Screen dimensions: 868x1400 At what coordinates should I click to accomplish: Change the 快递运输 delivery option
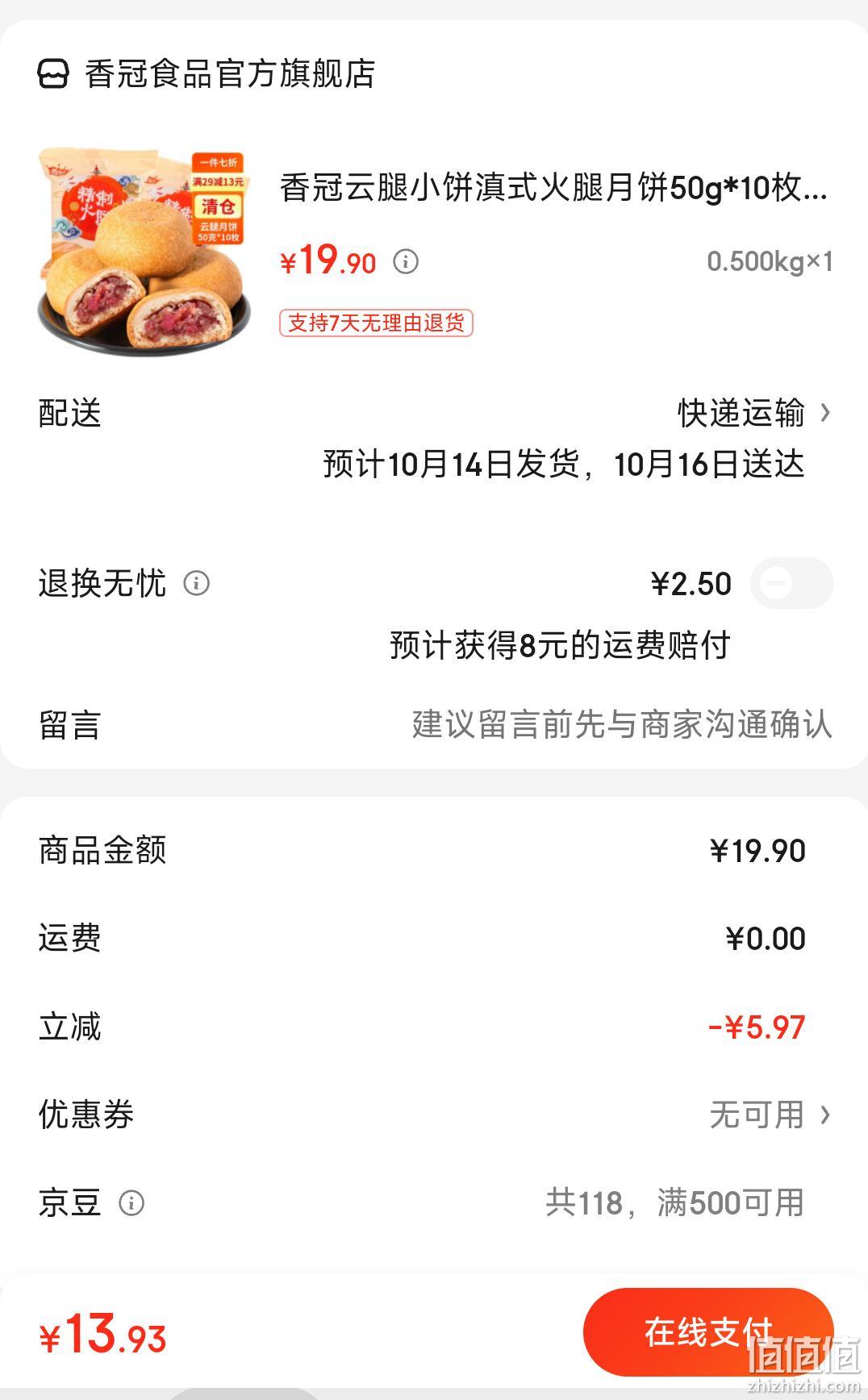tap(753, 413)
